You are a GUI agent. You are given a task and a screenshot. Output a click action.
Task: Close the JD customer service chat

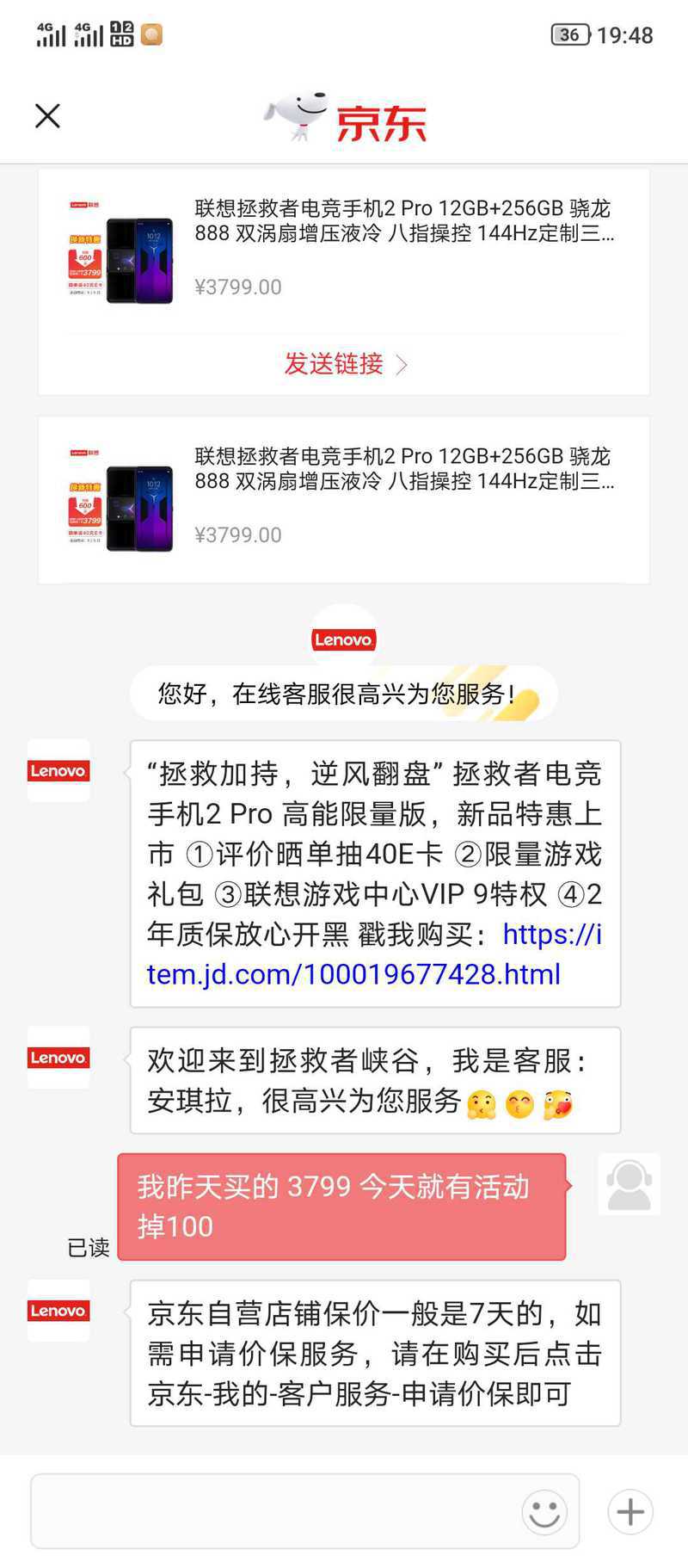(47, 116)
